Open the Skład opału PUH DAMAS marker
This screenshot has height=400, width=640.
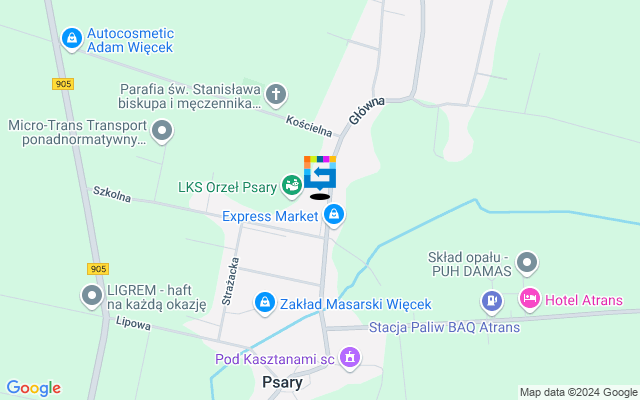(528, 263)
